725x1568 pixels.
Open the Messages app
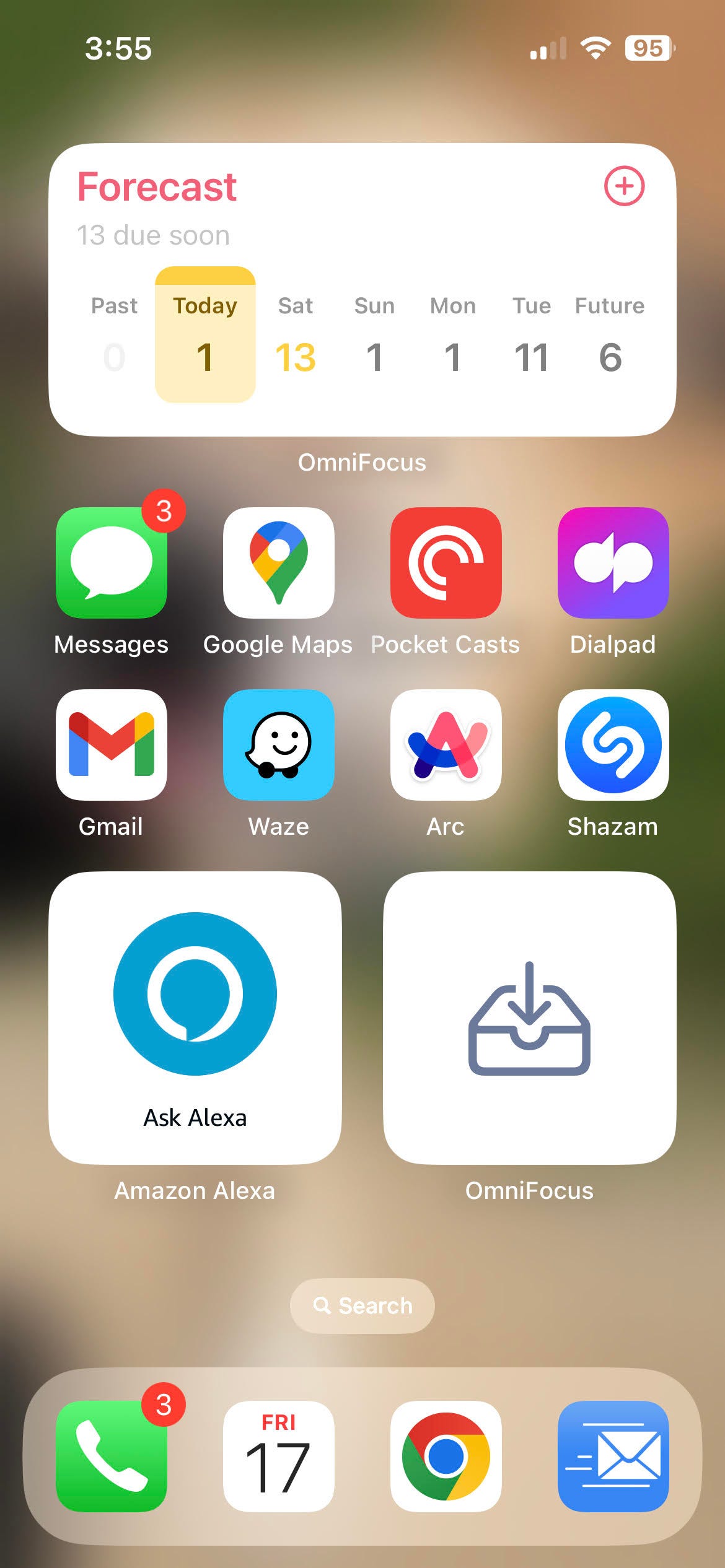(112, 562)
